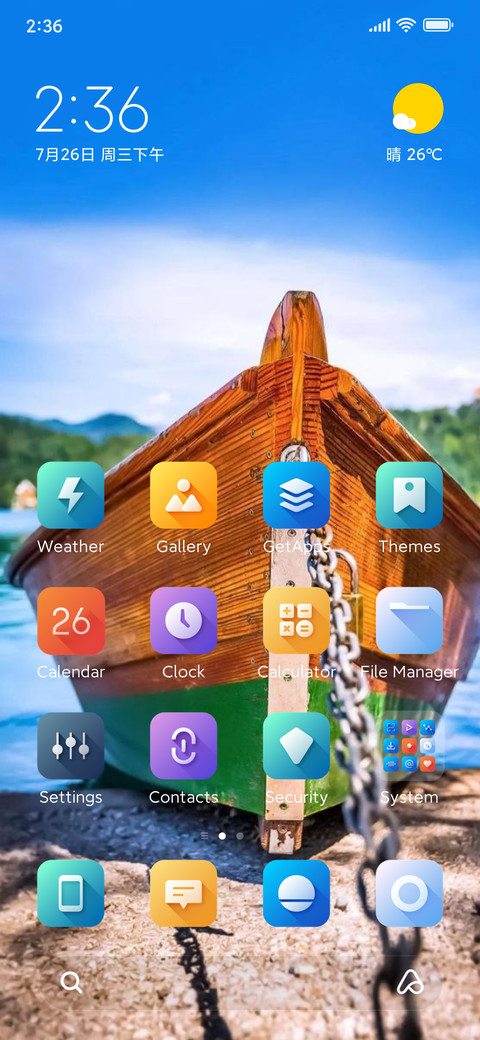Tap the search magnifier icon
Image resolution: width=480 pixels, height=1040 pixels.
click(71, 982)
